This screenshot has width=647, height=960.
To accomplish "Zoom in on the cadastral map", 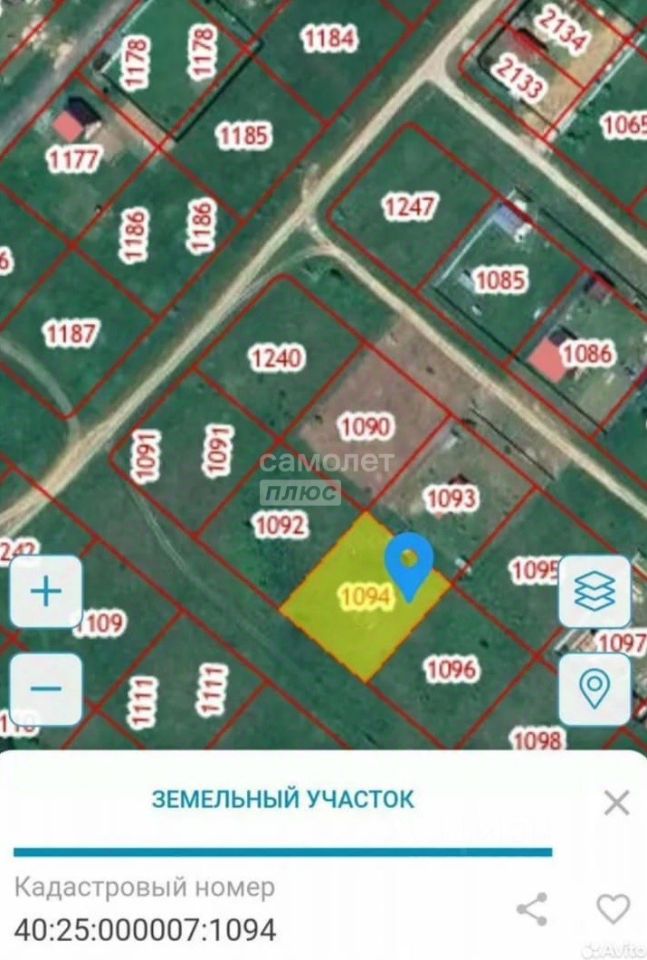I will [x=45, y=592].
